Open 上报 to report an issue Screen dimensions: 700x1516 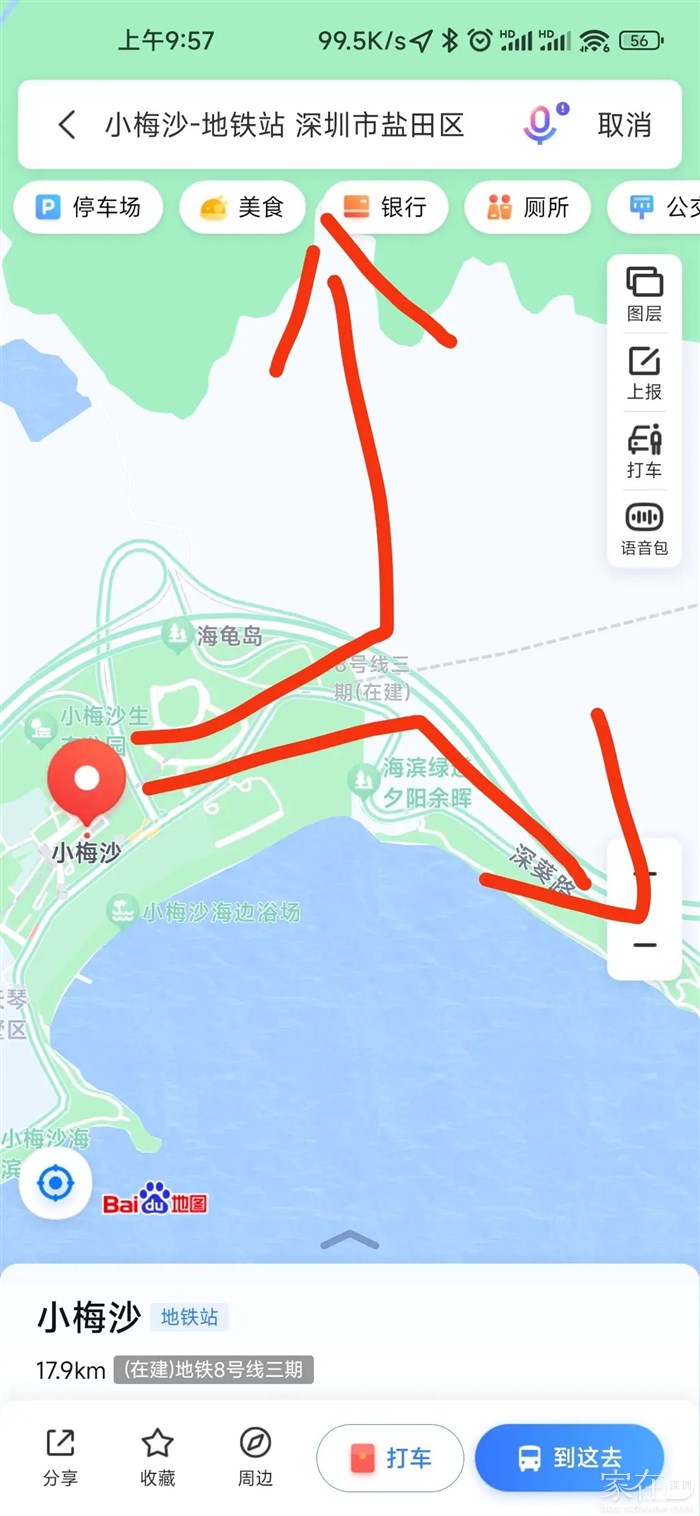pos(645,372)
